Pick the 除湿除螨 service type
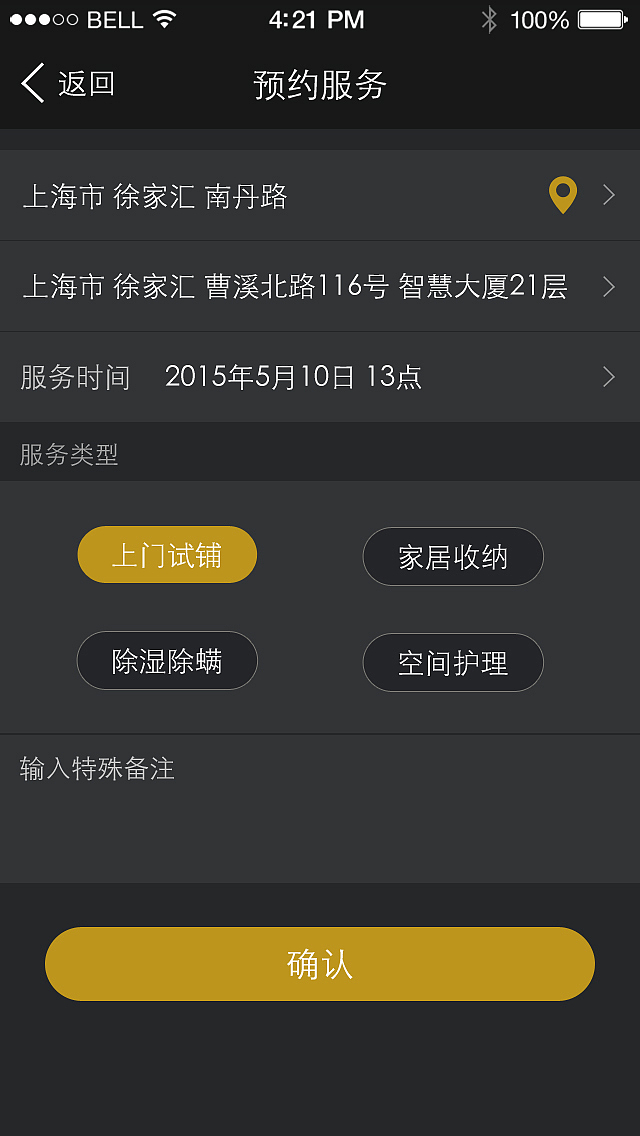The height and width of the screenshot is (1136, 640). point(167,661)
